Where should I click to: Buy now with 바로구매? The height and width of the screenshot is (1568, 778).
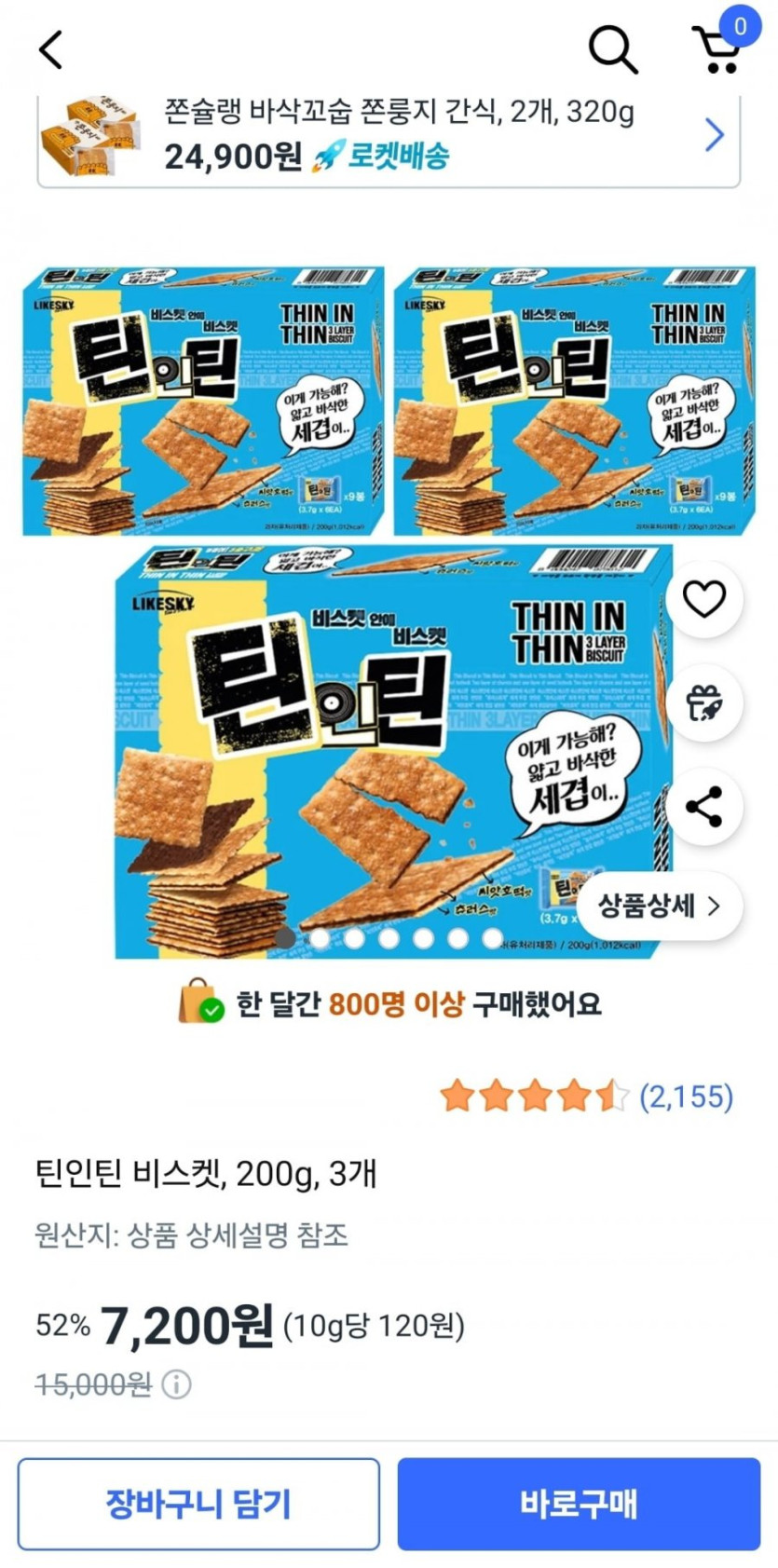point(579,1504)
